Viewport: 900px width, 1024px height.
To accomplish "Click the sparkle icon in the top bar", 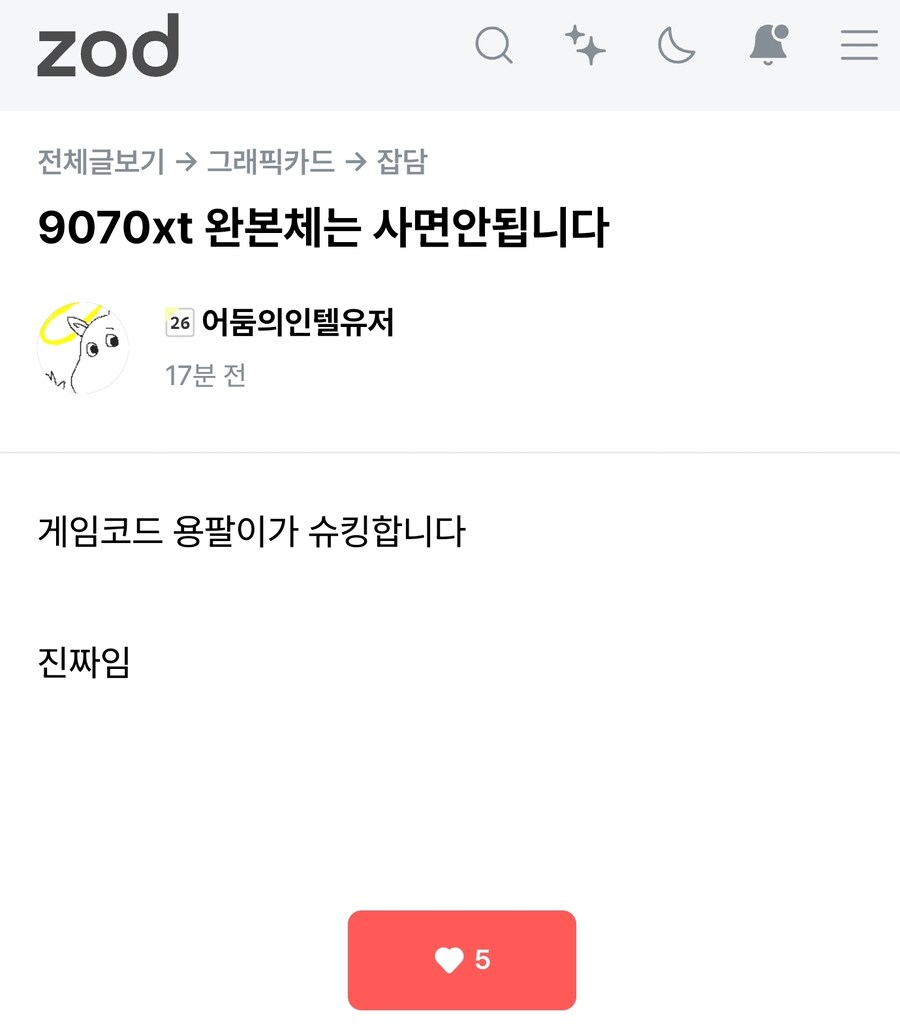I will [x=586, y=46].
